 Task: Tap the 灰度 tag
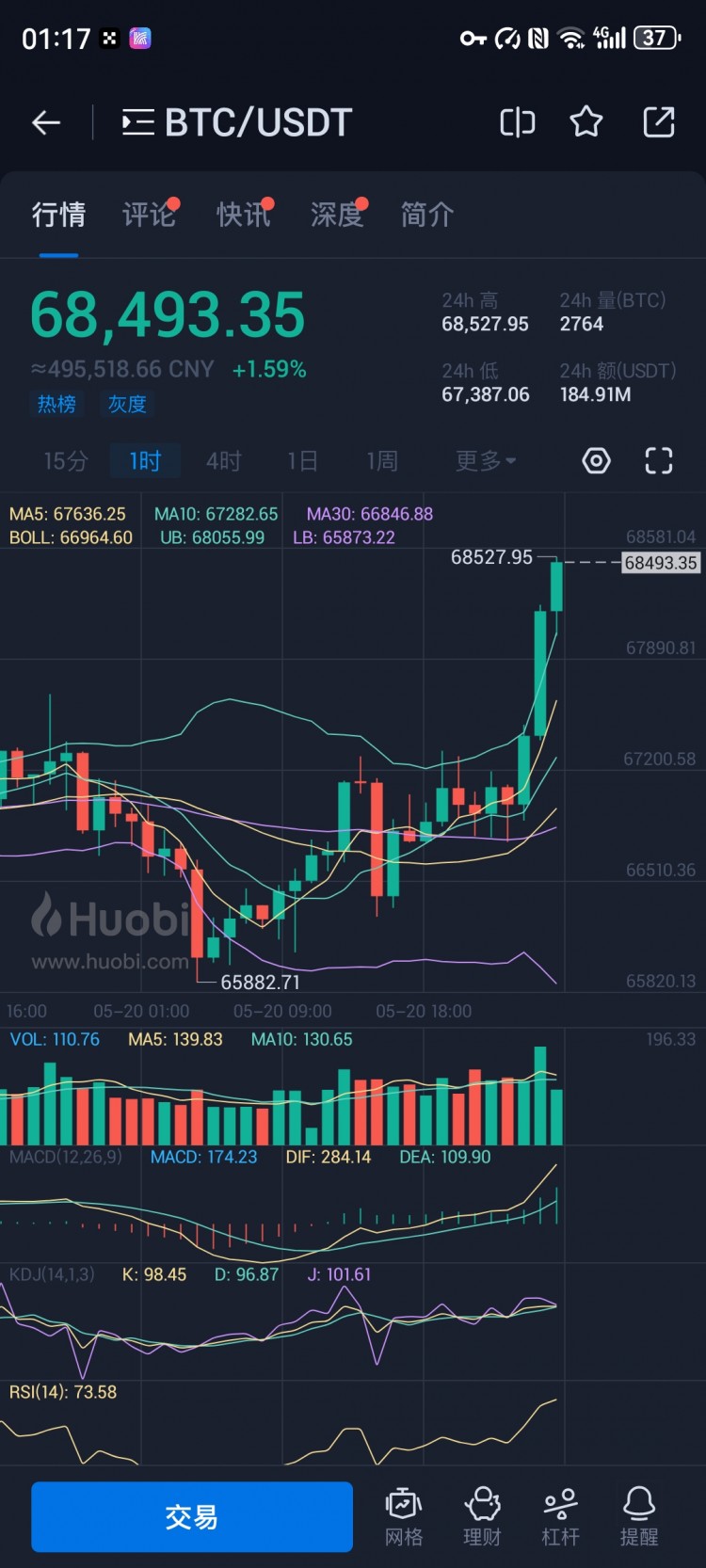coord(127,404)
